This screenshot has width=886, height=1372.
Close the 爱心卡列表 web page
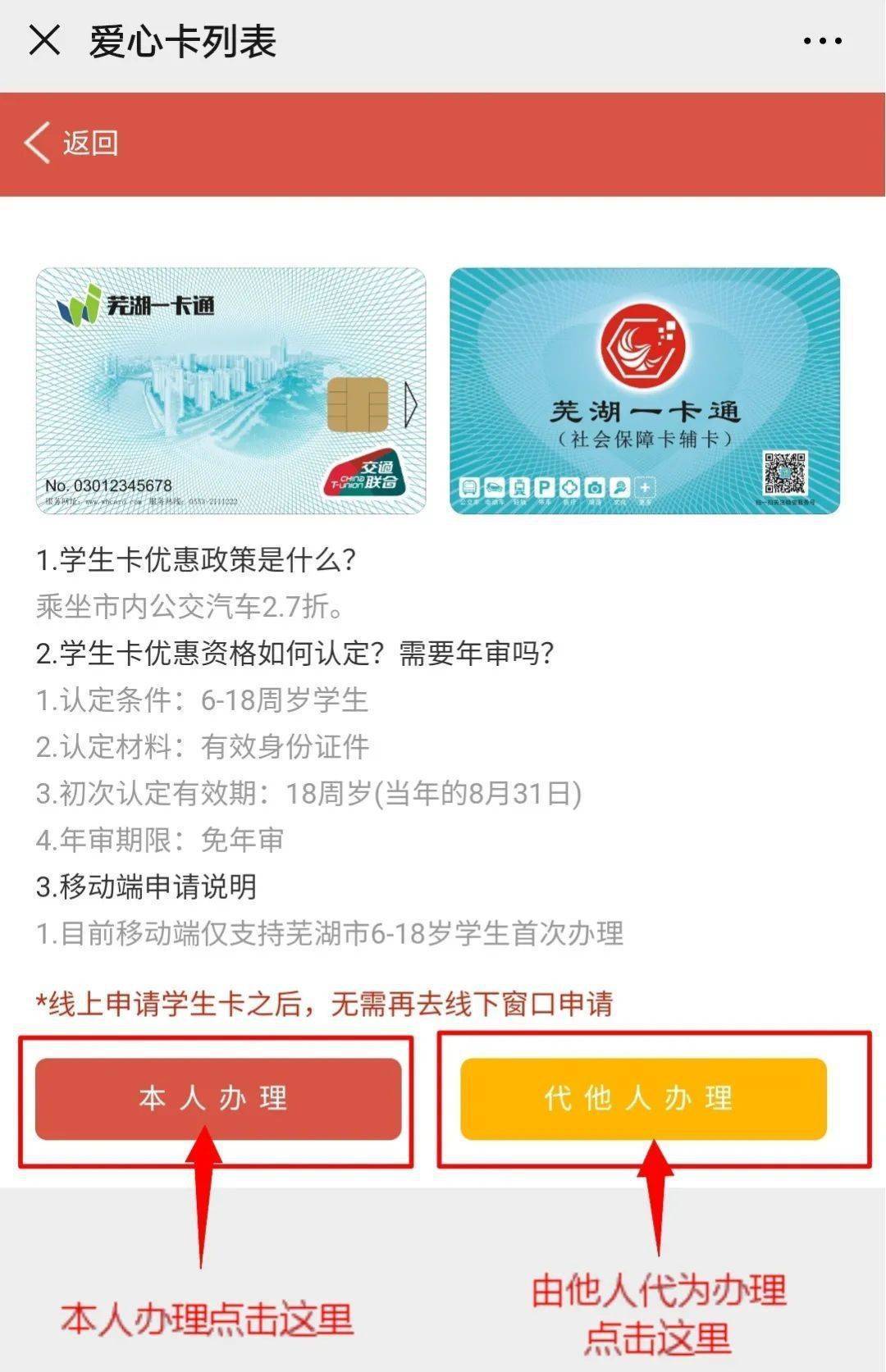point(44,40)
